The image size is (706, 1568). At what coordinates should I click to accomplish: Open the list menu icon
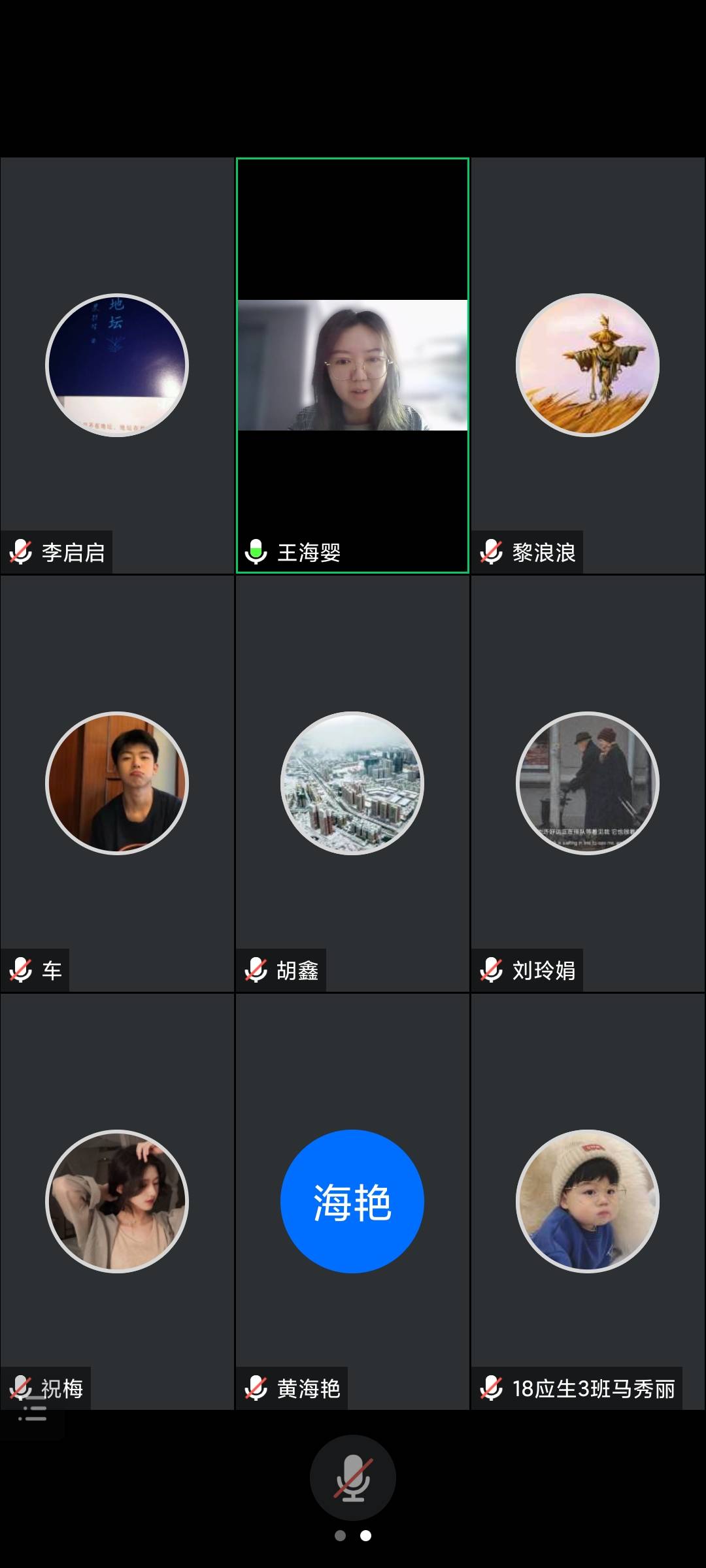pyautogui.click(x=33, y=1412)
